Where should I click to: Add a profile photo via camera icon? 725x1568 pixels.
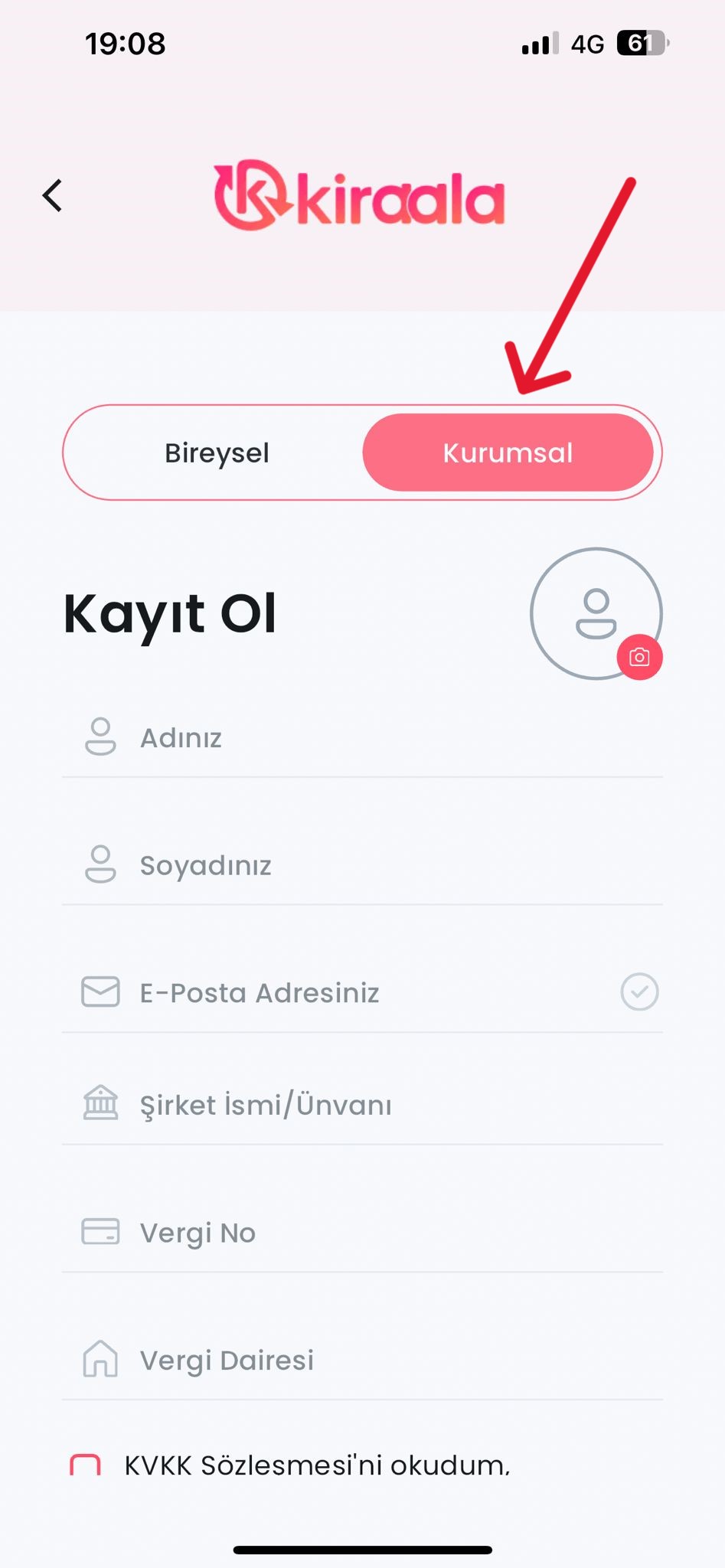pyautogui.click(x=639, y=657)
